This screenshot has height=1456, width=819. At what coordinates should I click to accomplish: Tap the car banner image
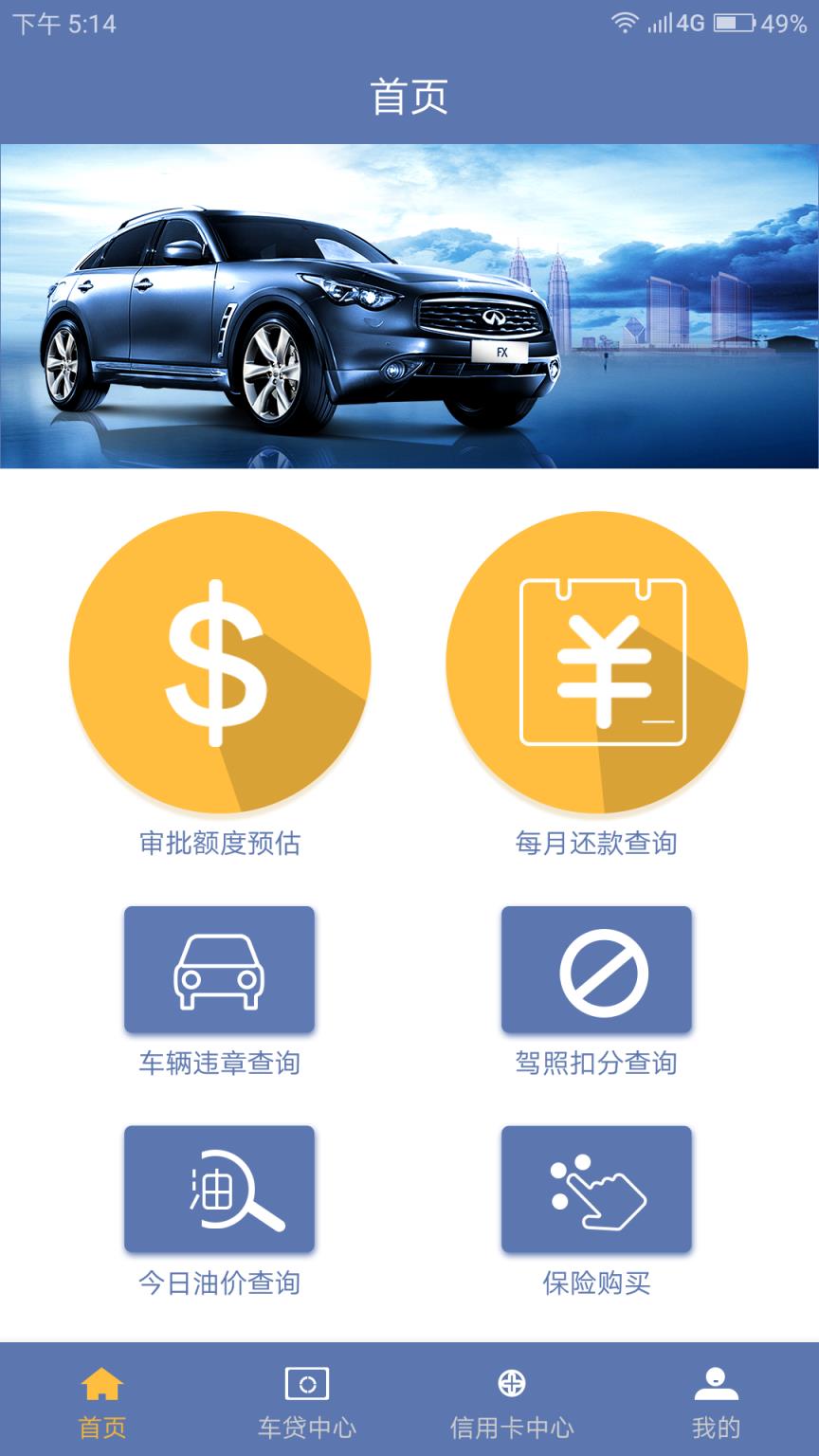pos(409,308)
